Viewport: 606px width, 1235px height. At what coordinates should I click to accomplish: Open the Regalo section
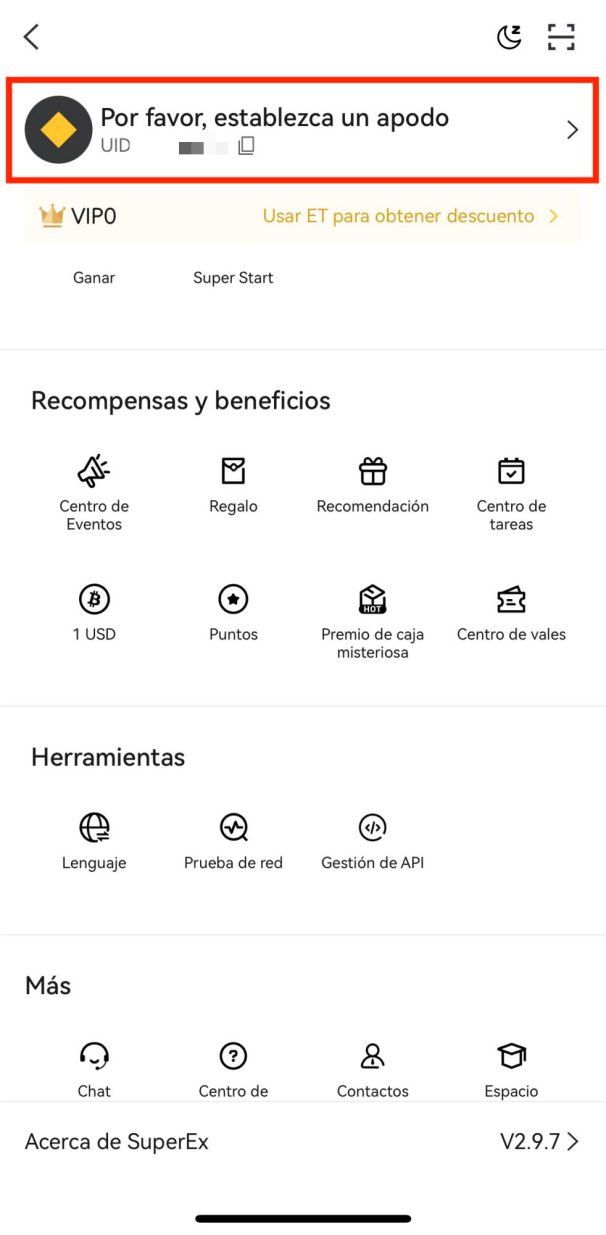click(233, 485)
